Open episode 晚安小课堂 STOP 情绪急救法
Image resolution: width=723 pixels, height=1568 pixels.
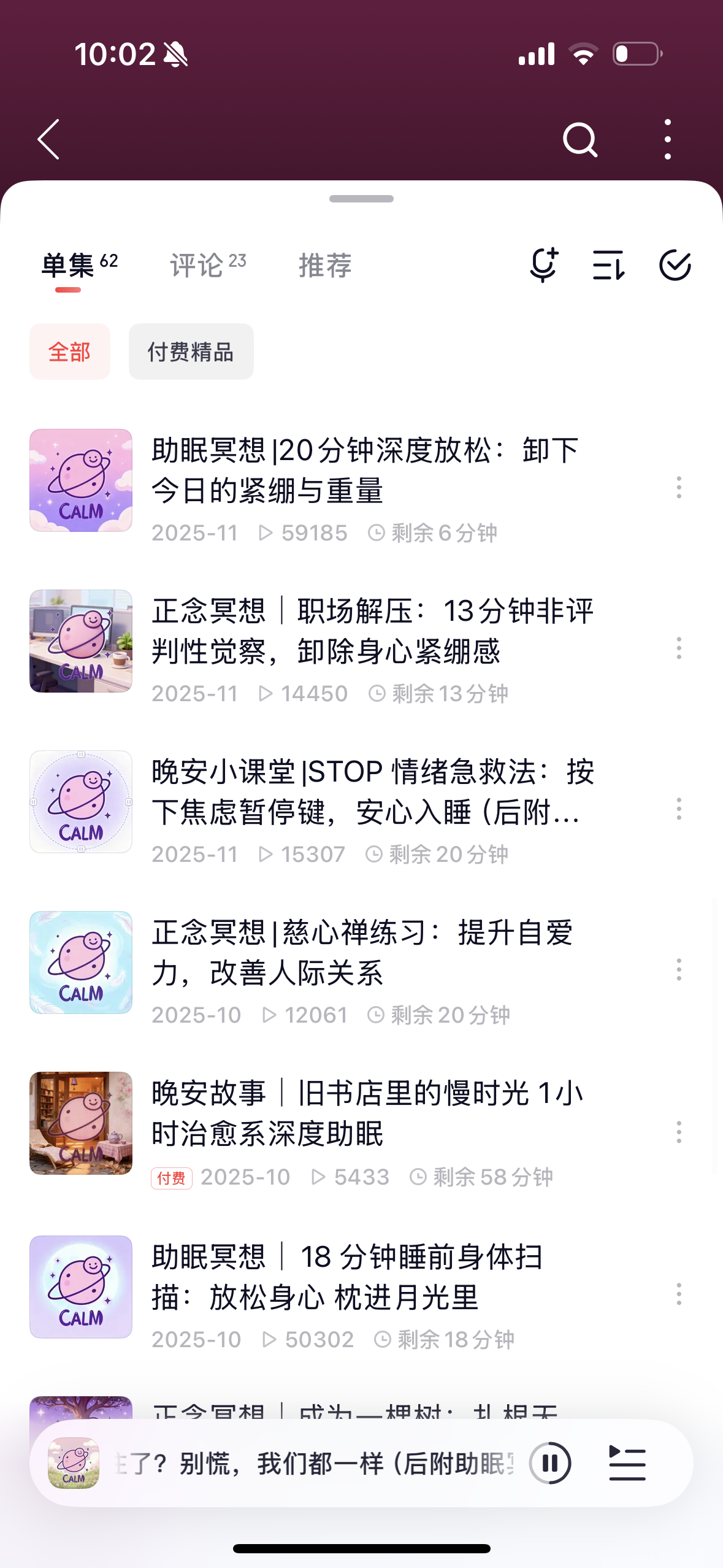tap(372, 792)
